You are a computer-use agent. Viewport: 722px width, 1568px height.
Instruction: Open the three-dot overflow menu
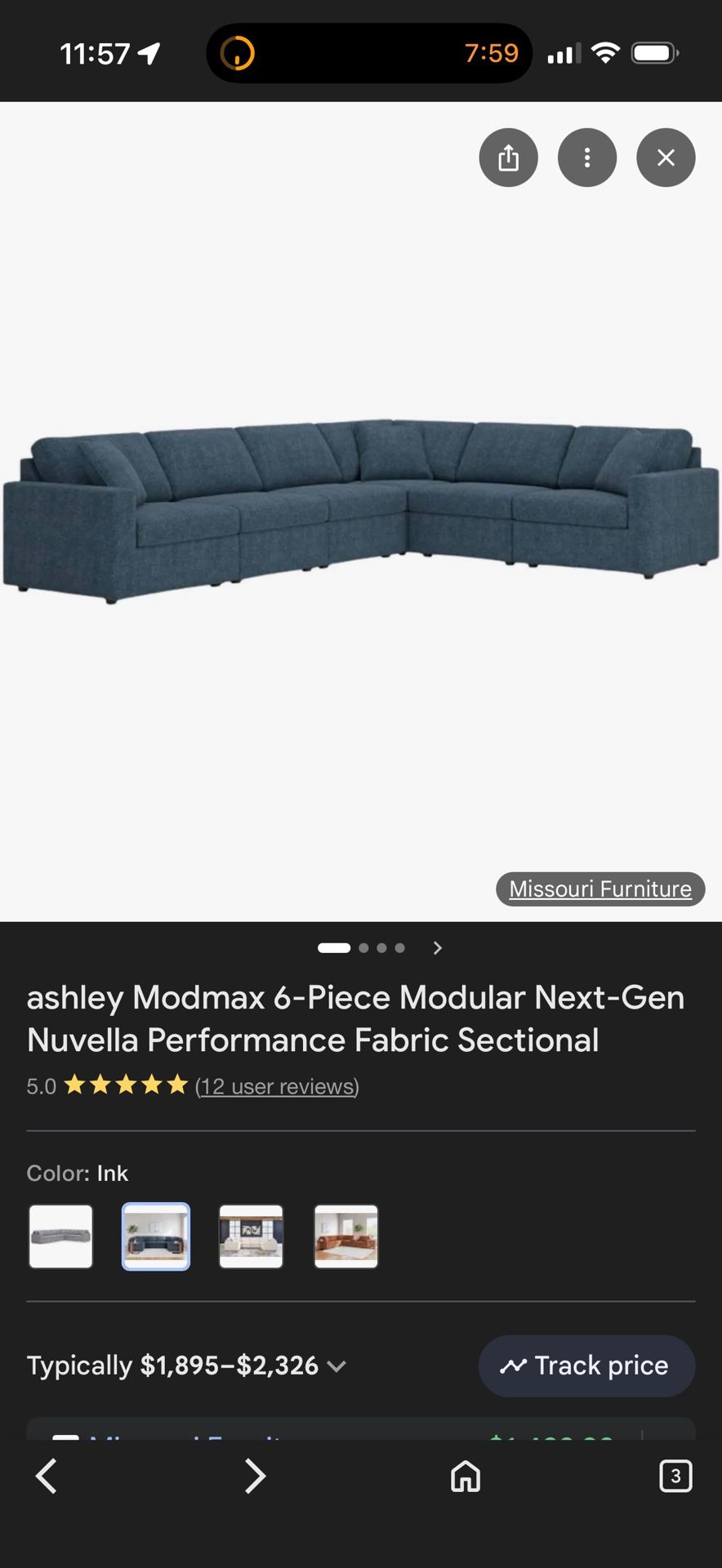point(587,158)
